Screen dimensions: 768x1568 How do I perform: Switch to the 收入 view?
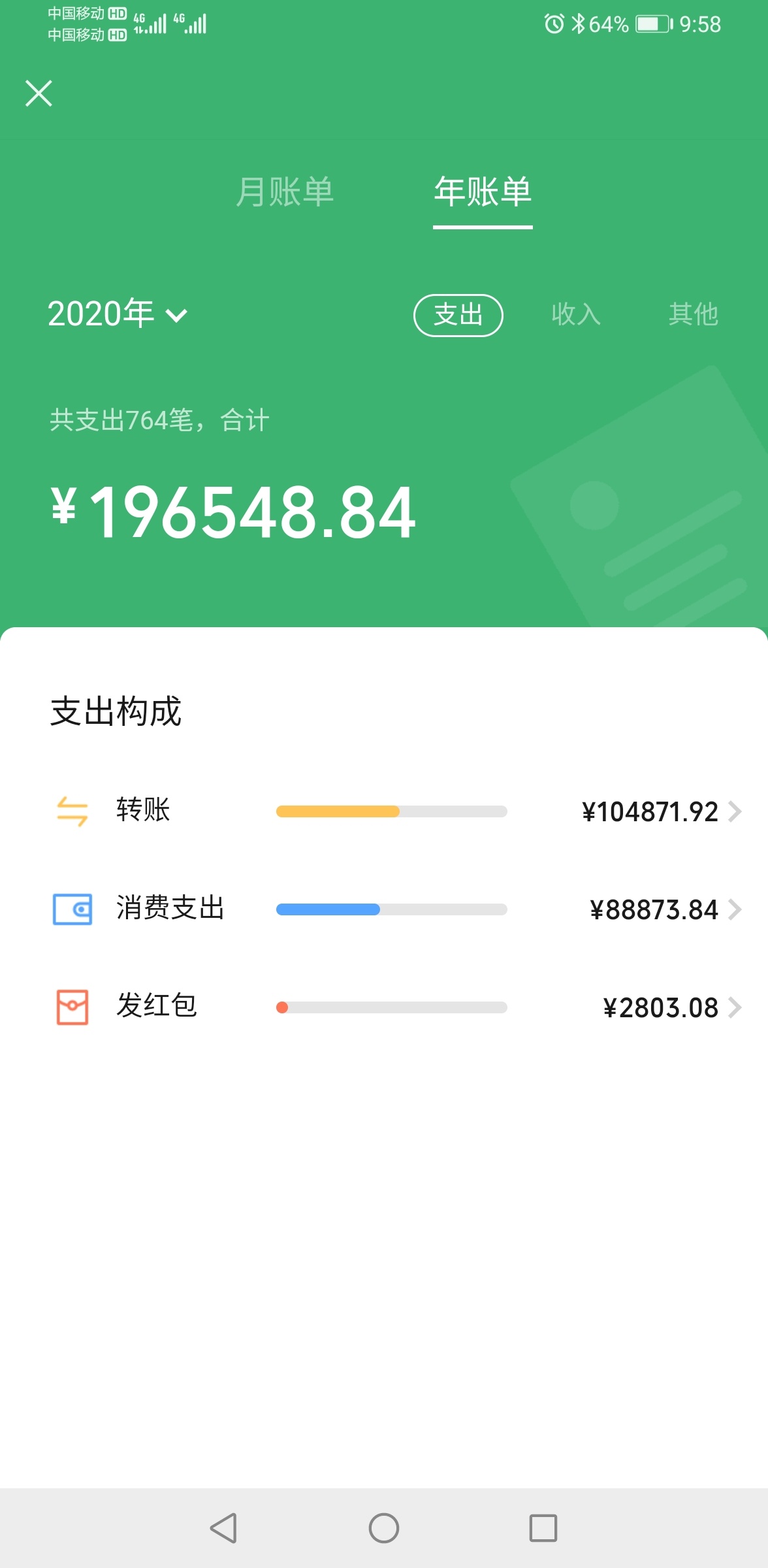pyautogui.click(x=575, y=315)
